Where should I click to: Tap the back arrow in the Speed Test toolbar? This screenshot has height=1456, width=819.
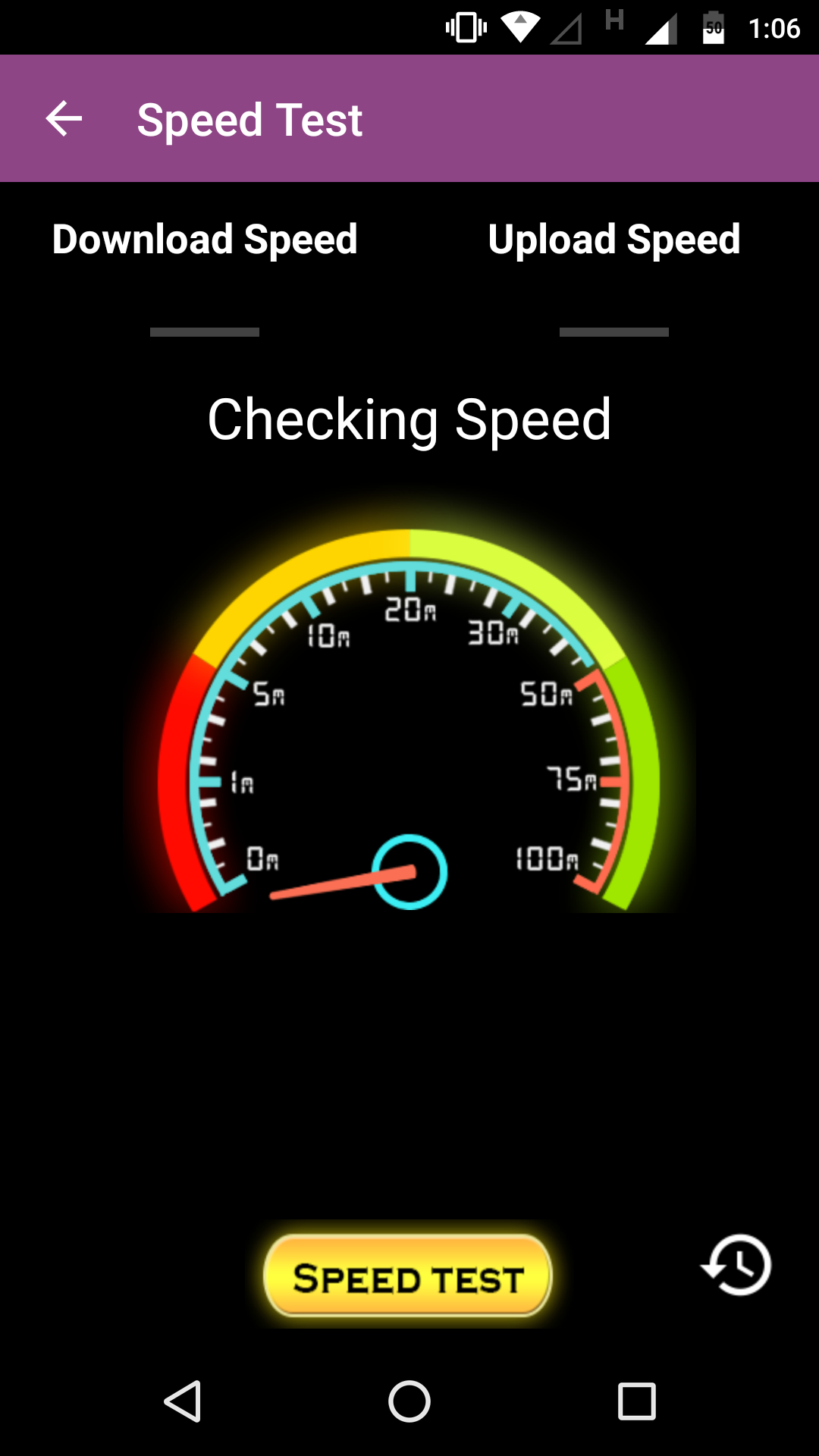[64, 118]
